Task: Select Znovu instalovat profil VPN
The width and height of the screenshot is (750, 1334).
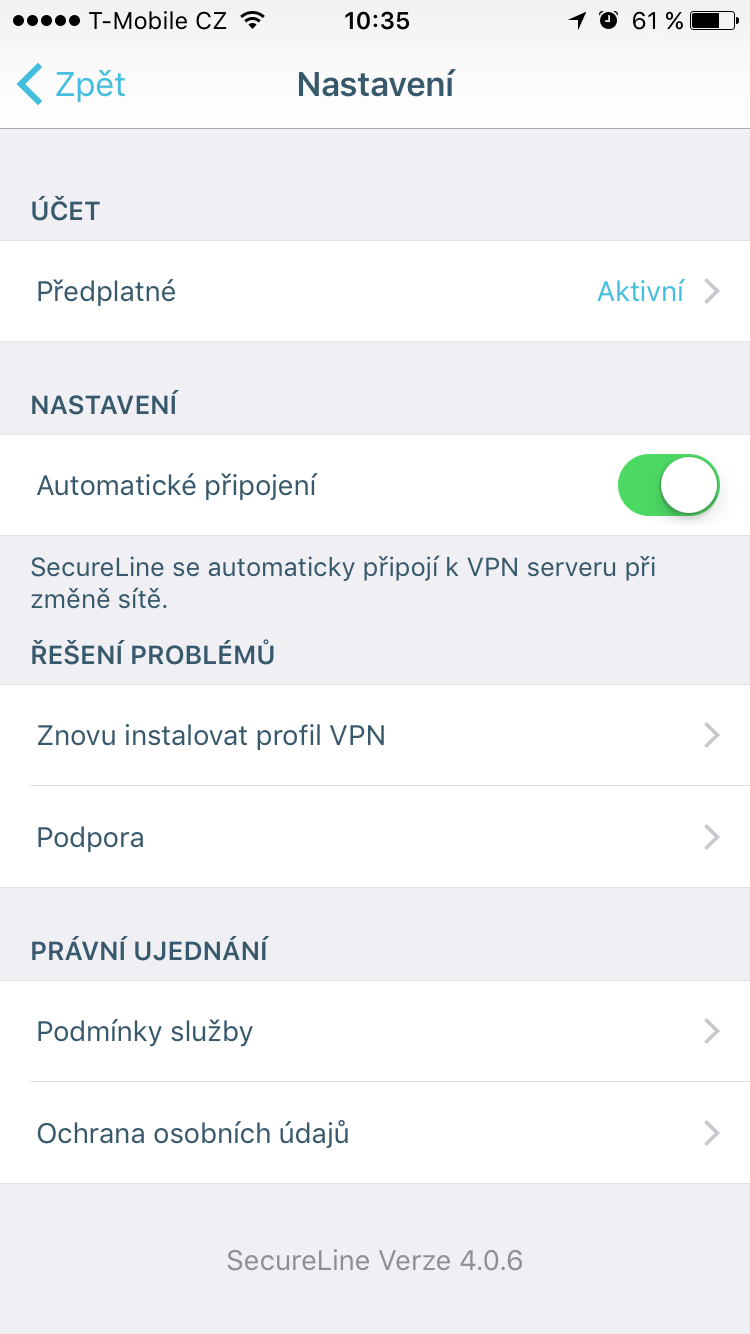Action: [375, 736]
